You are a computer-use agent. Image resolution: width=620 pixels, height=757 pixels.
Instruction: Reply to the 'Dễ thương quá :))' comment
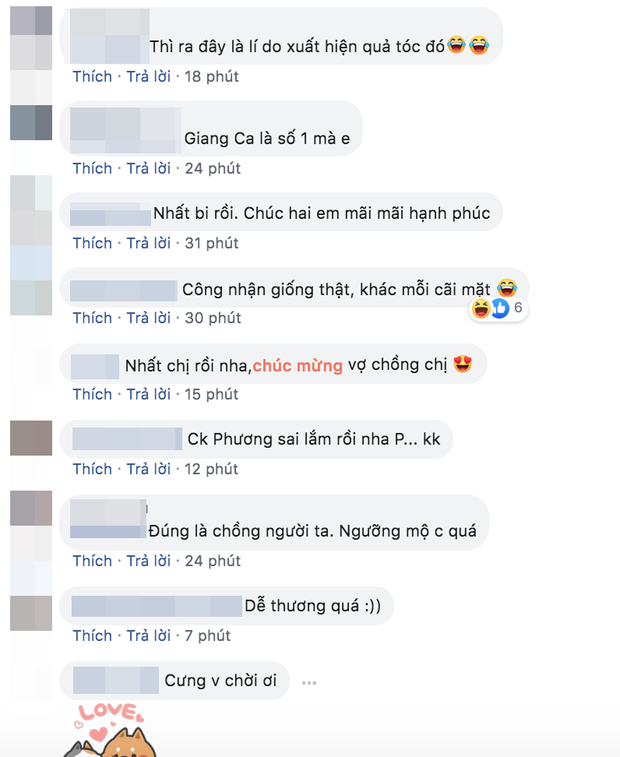151,636
